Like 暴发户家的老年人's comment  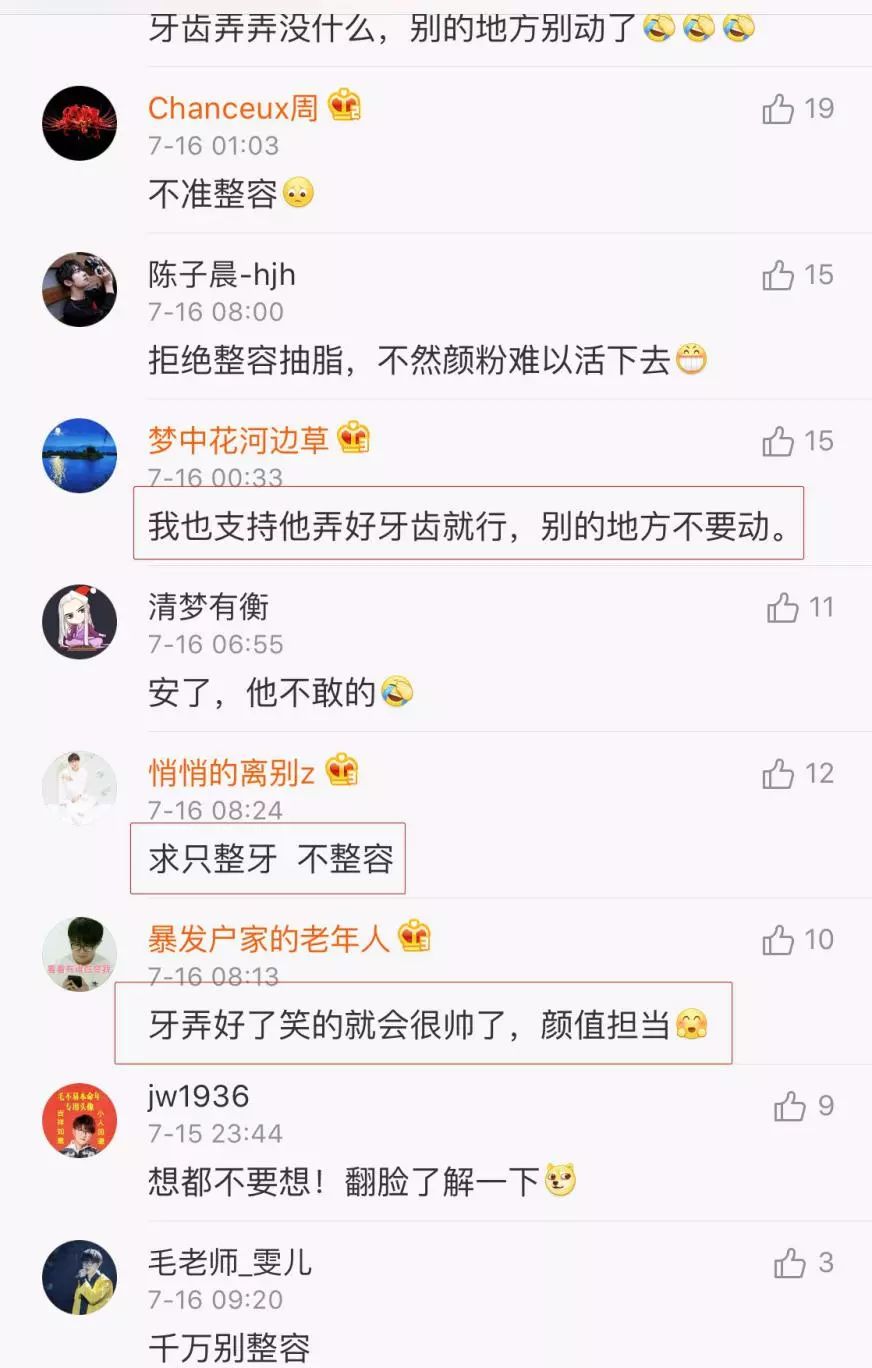(778, 939)
